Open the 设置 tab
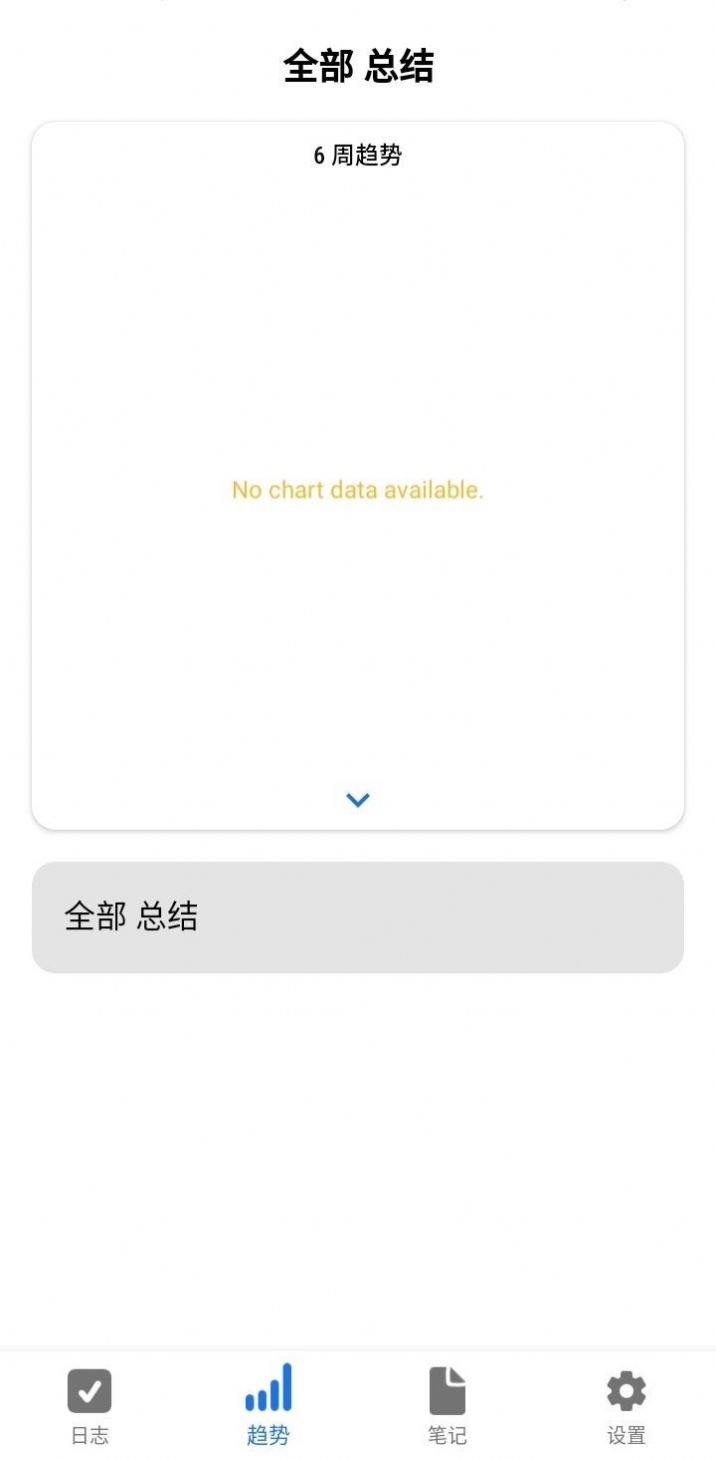716x1459 pixels. (626, 1405)
